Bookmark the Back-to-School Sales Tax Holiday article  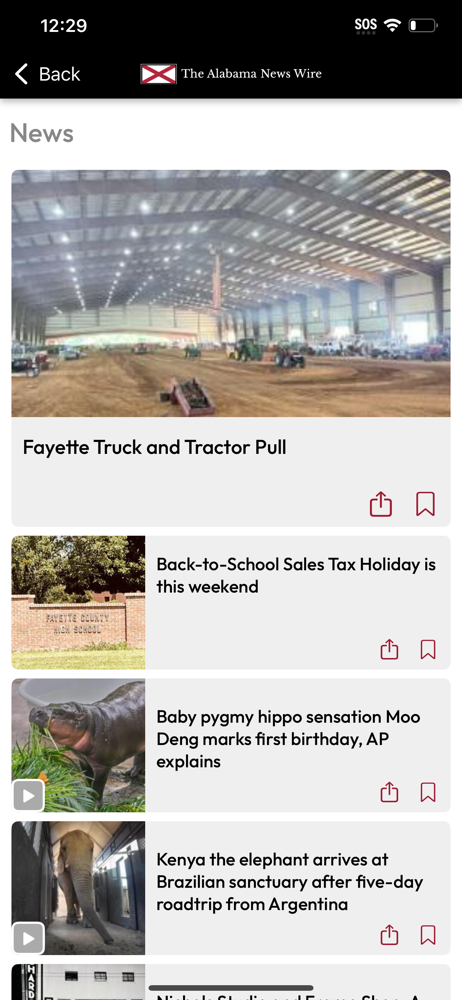[428, 650]
